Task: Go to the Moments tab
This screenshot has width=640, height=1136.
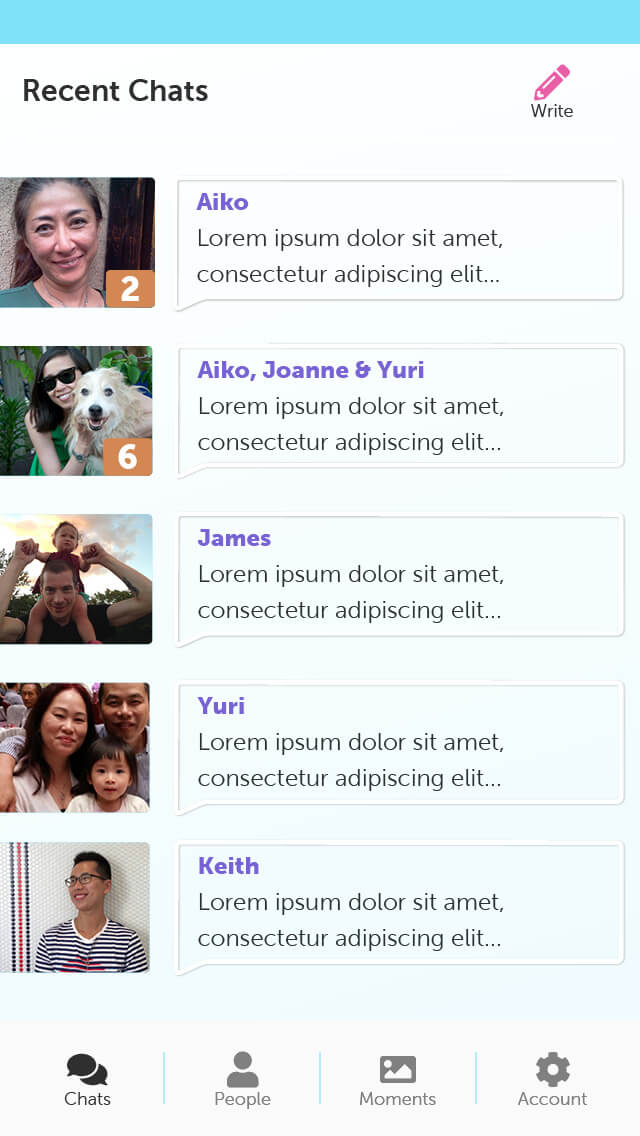Action: (397, 1080)
